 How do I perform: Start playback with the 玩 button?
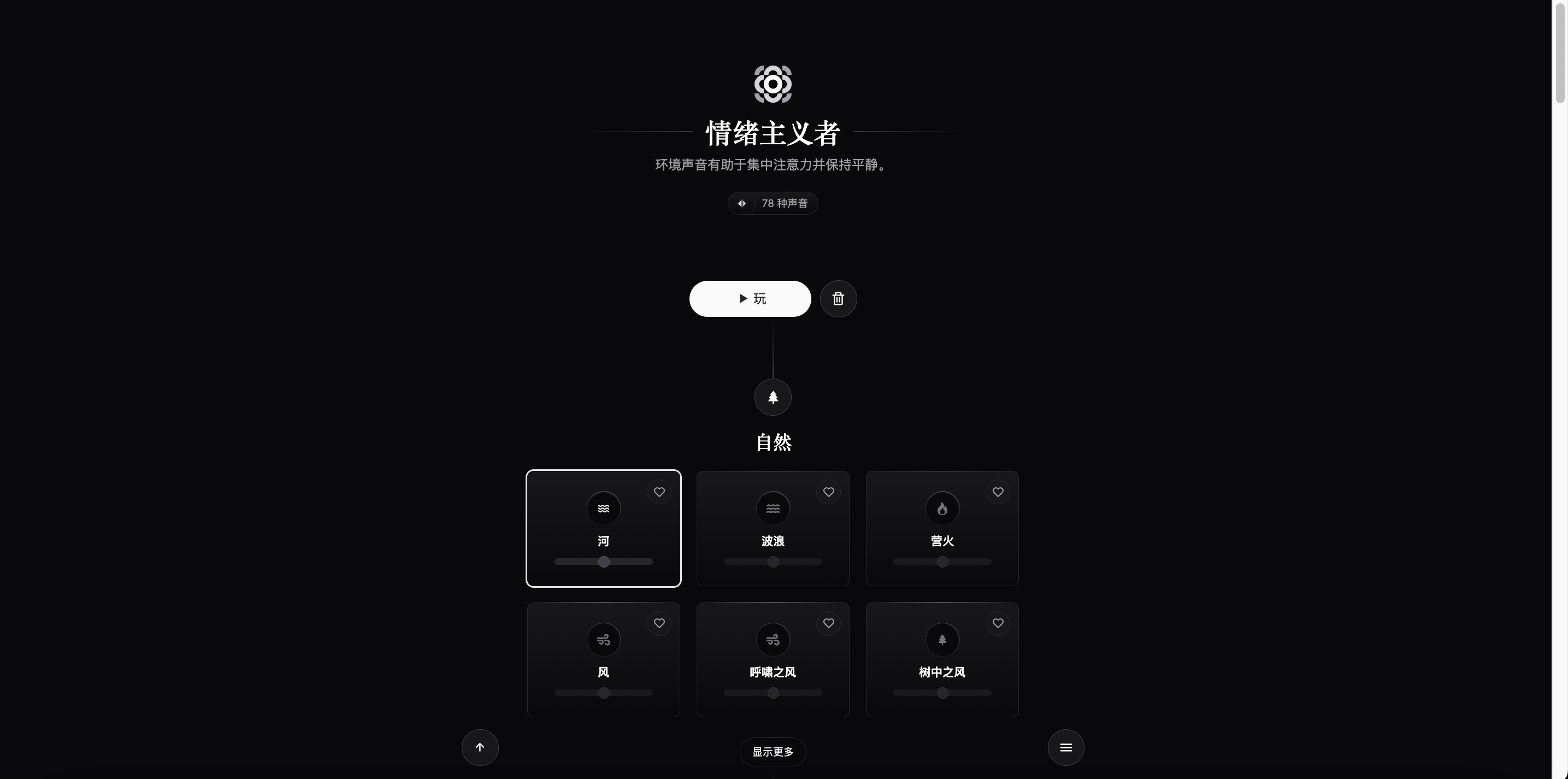pos(750,299)
